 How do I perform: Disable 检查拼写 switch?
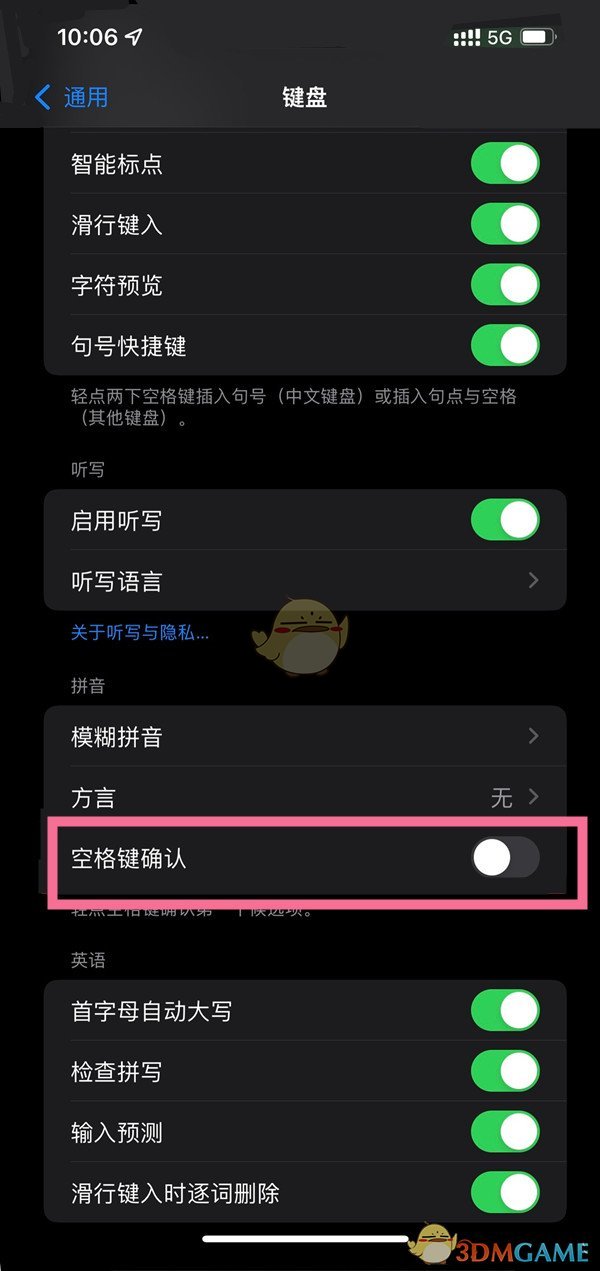coord(505,1072)
